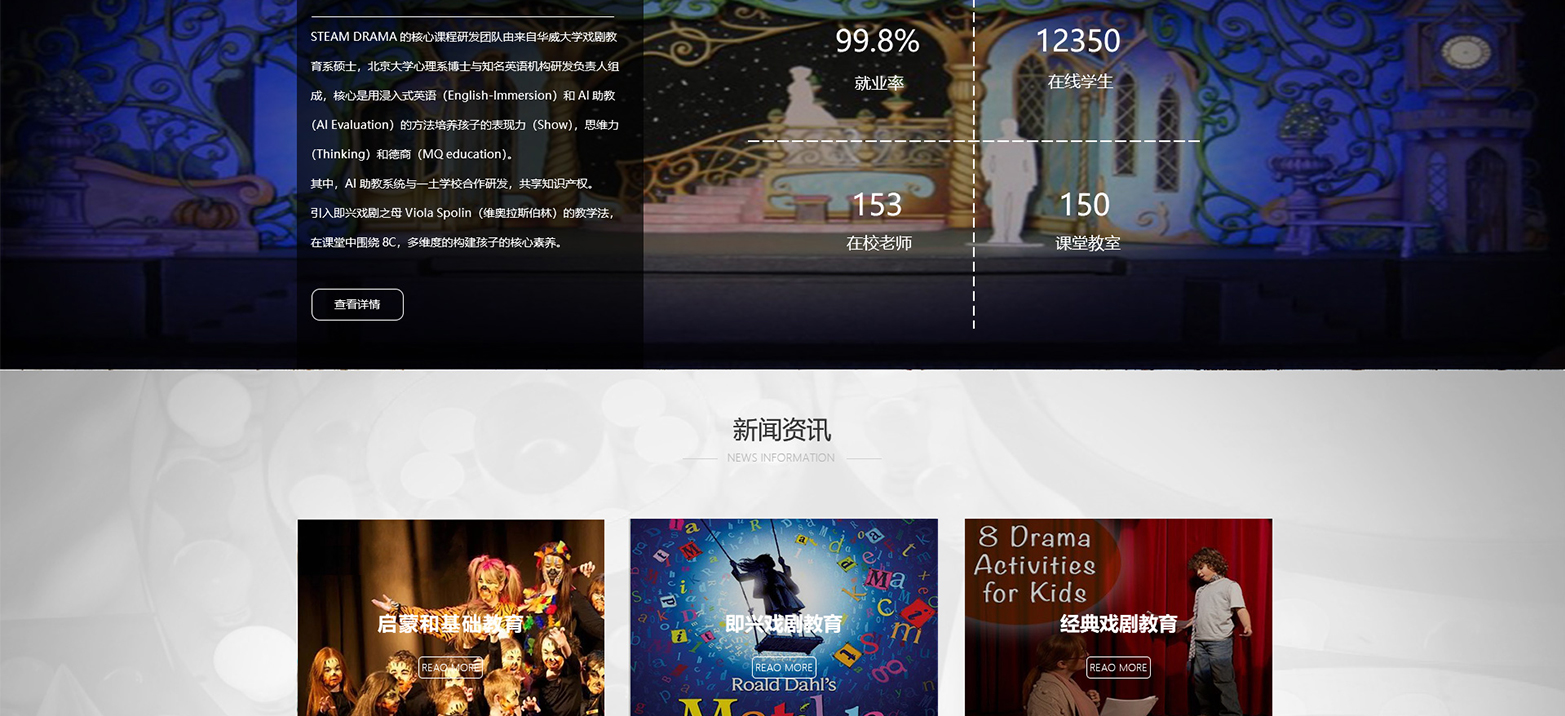Open READ MORE under 即兴戏剧教育
Screen dimensions: 1565x716
click(x=784, y=667)
